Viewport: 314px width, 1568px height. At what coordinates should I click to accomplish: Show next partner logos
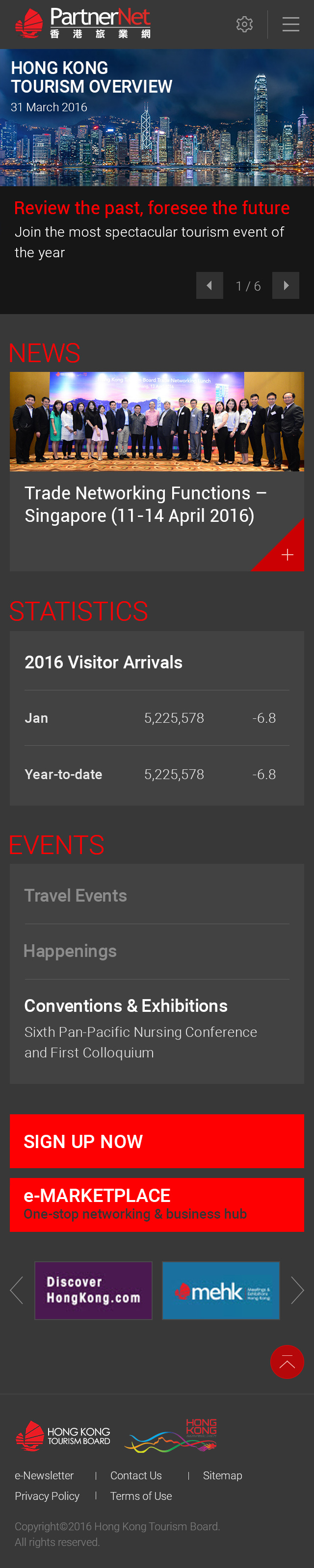(297, 1290)
